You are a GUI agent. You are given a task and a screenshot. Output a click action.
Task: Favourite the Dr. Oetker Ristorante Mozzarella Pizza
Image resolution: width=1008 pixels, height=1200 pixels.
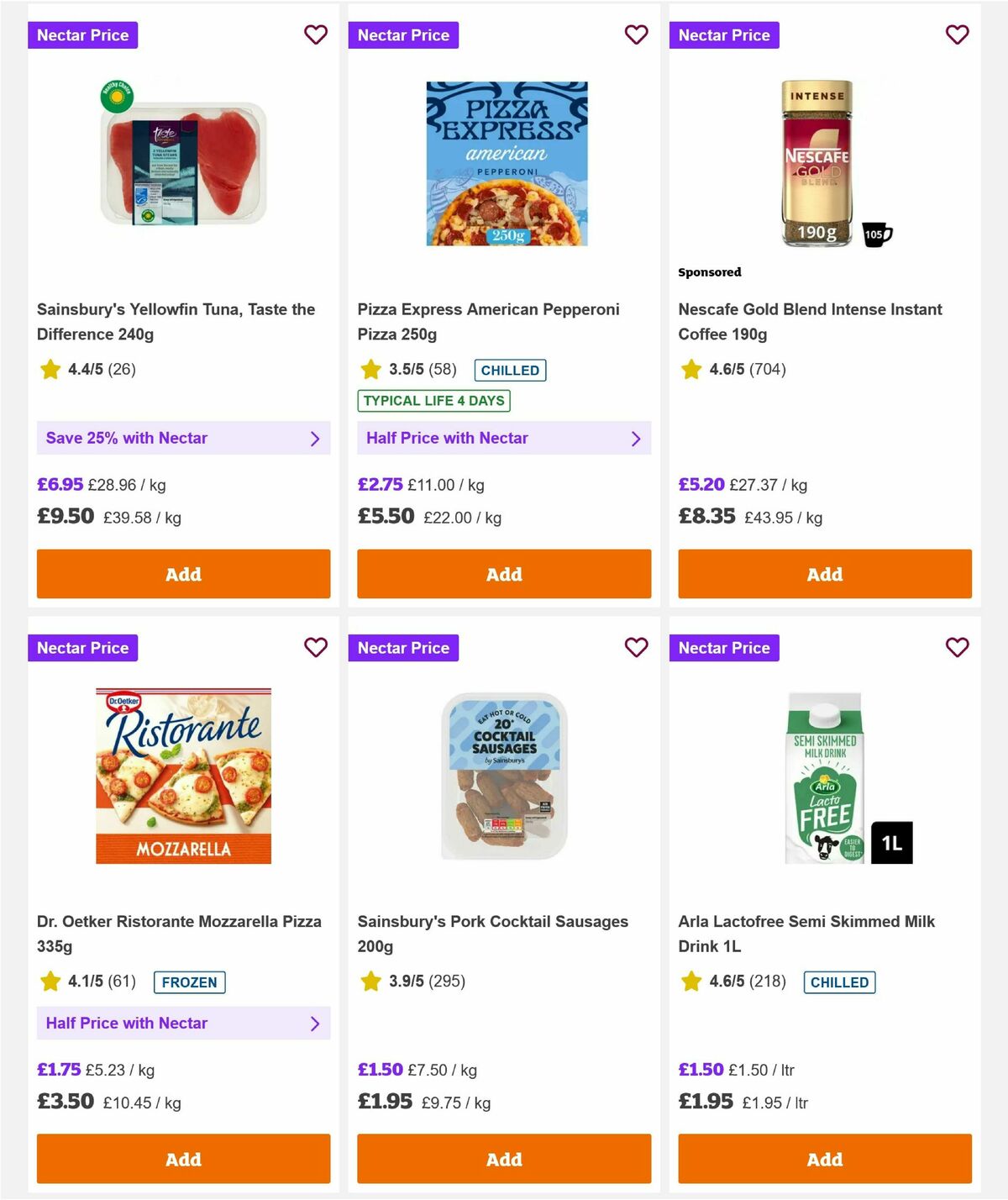(316, 648)
